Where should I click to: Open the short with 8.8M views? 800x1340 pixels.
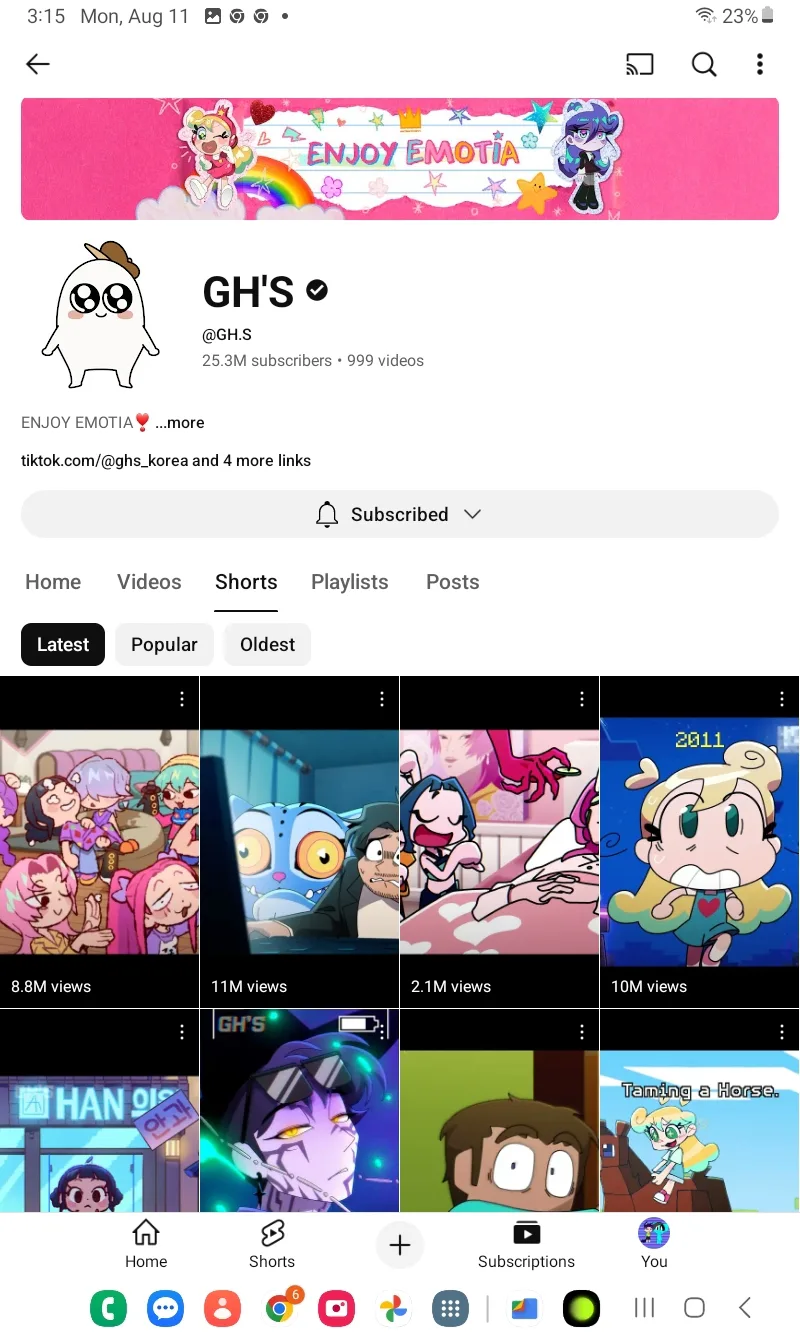pyautogui.click(x=99, y=842)
